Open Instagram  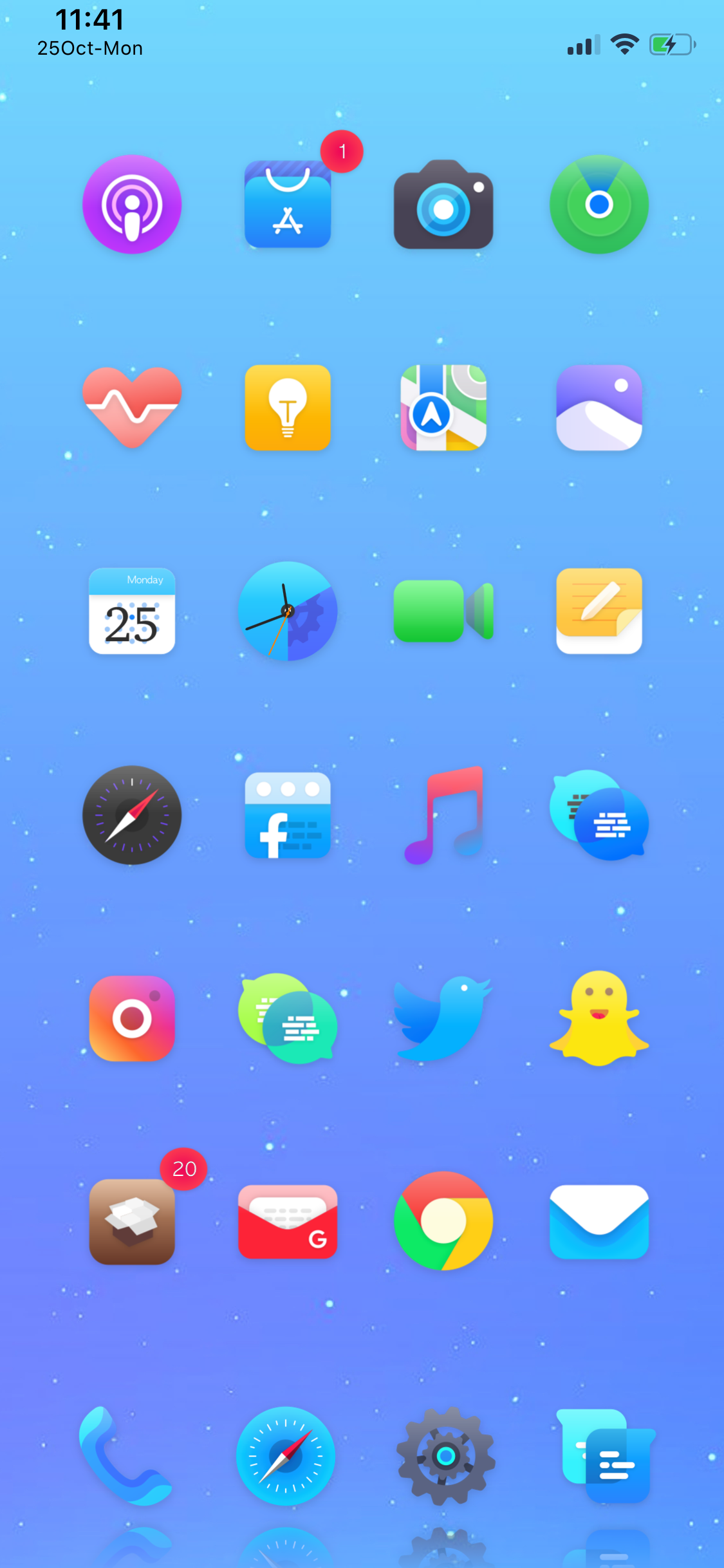[132, 1018]
